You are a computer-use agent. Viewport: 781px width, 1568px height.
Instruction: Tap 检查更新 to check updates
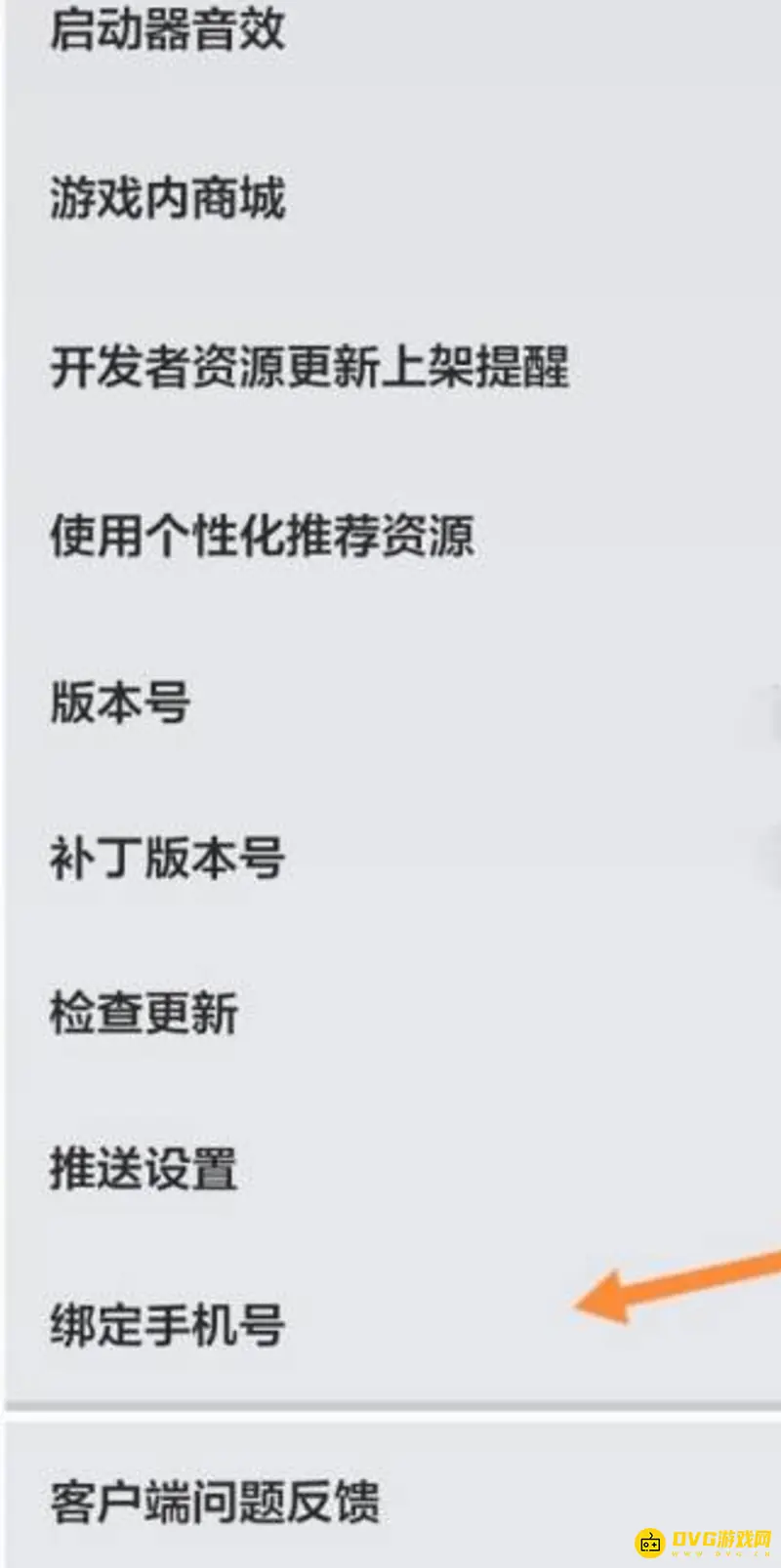pos(144,1013)
